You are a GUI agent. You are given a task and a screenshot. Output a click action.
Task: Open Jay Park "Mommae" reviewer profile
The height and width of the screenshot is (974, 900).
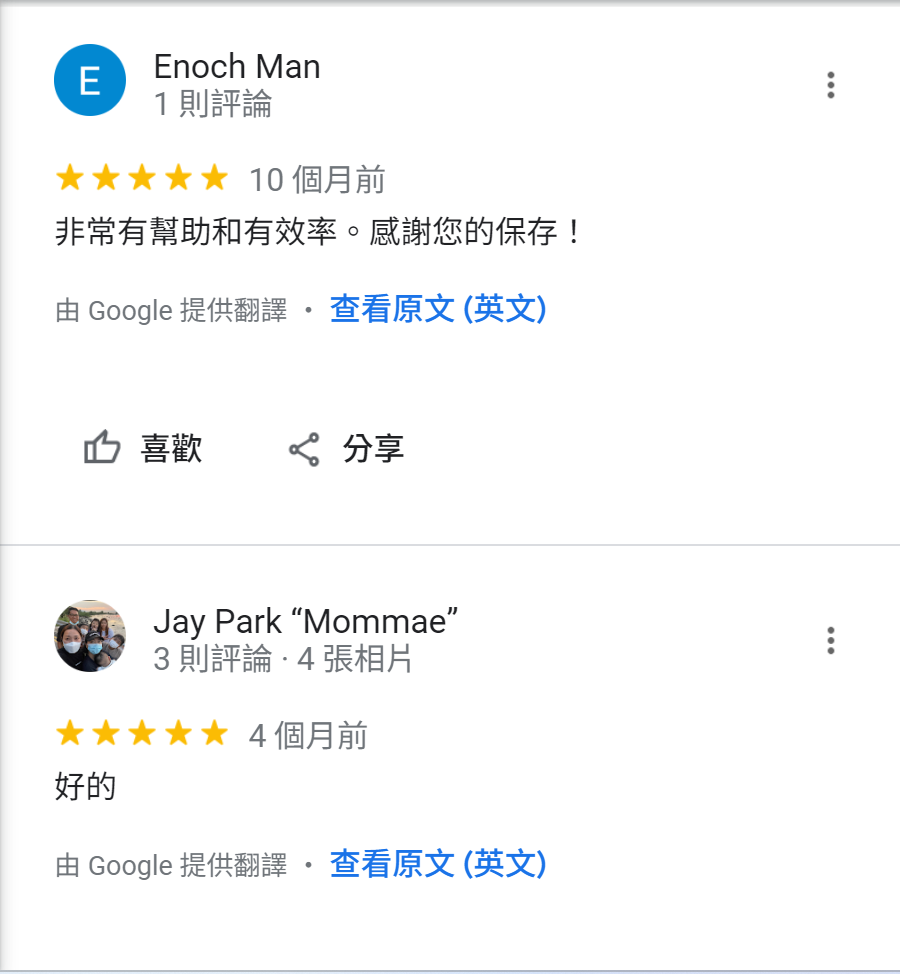(x=305, y=621)
